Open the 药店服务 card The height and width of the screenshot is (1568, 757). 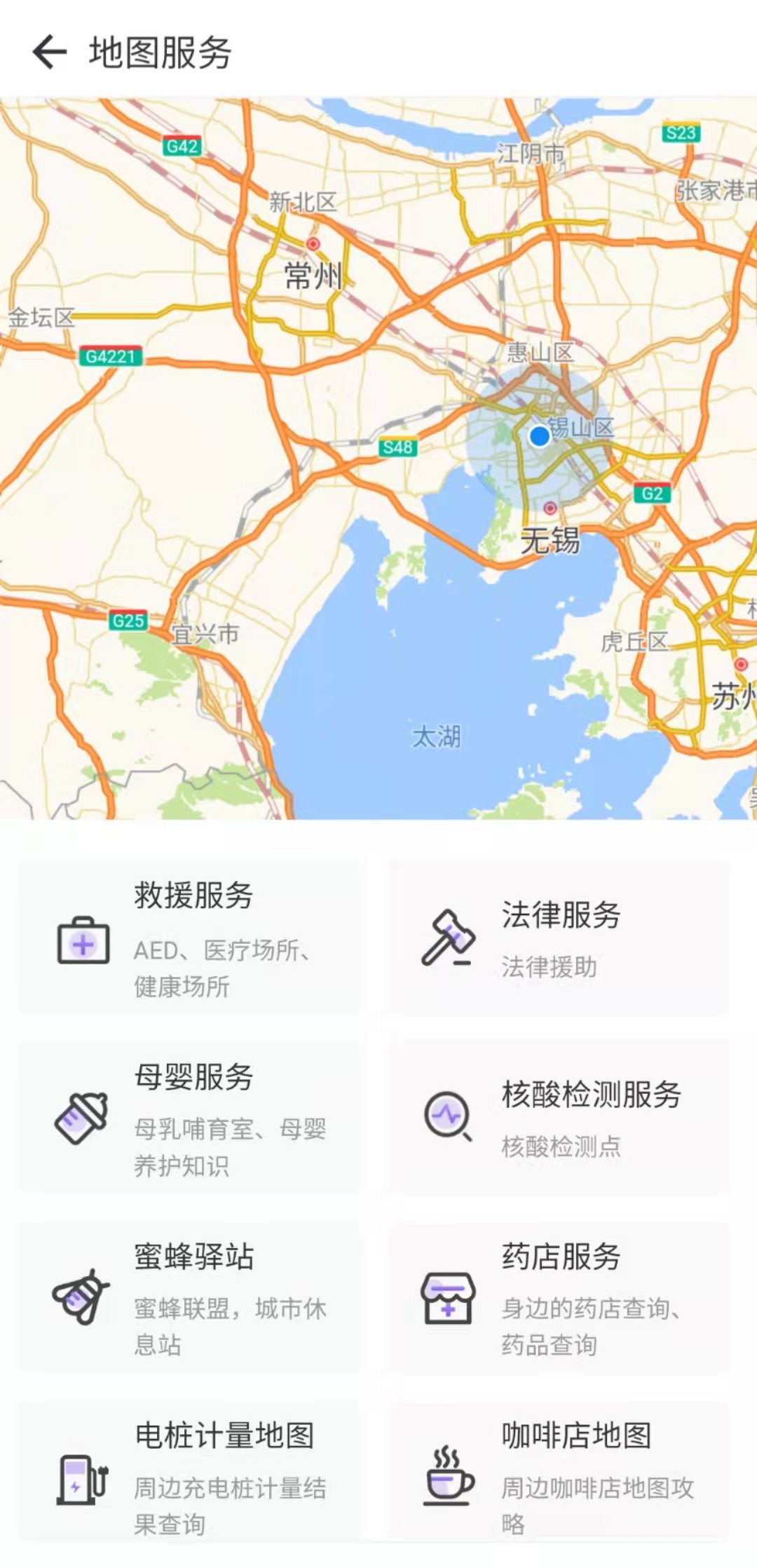559,1297
